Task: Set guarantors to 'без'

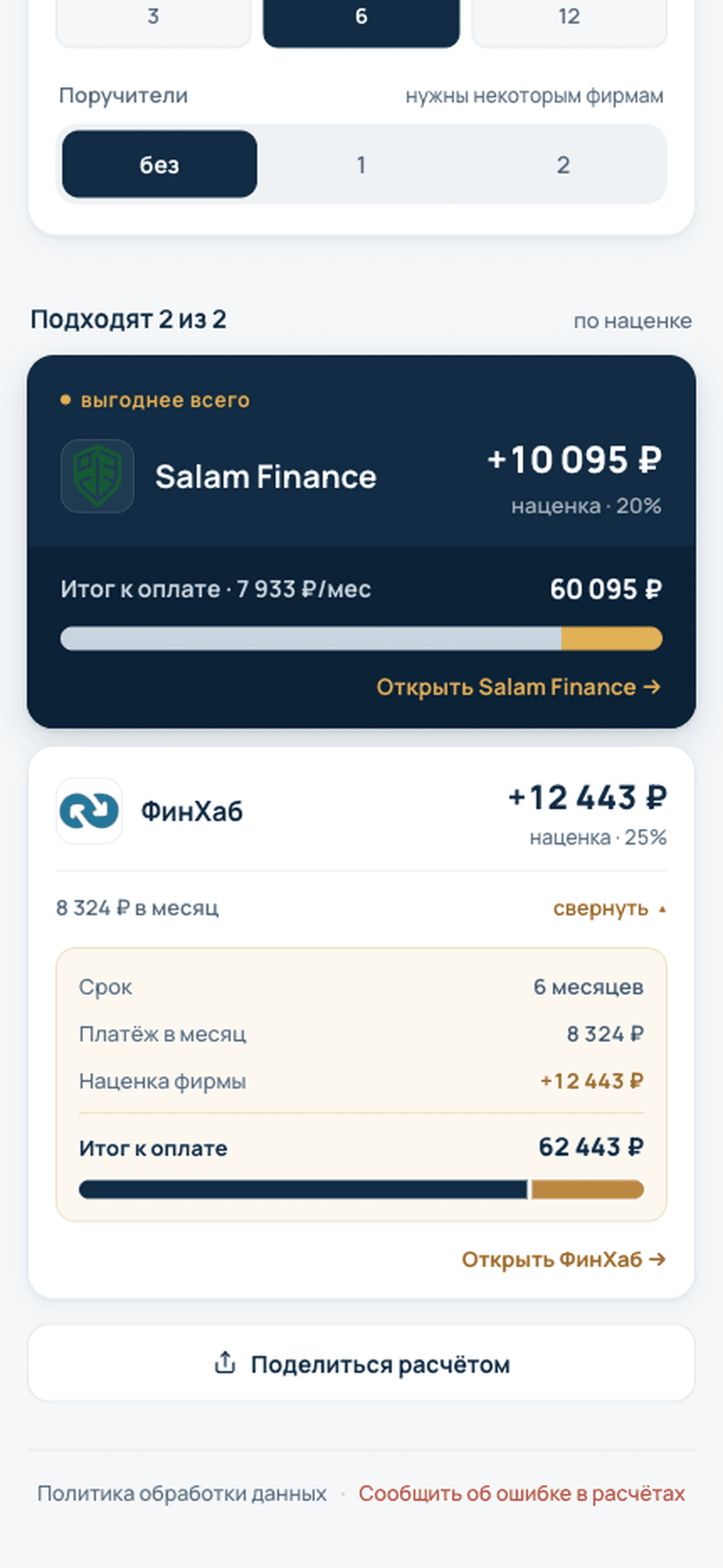Action: 160,164
